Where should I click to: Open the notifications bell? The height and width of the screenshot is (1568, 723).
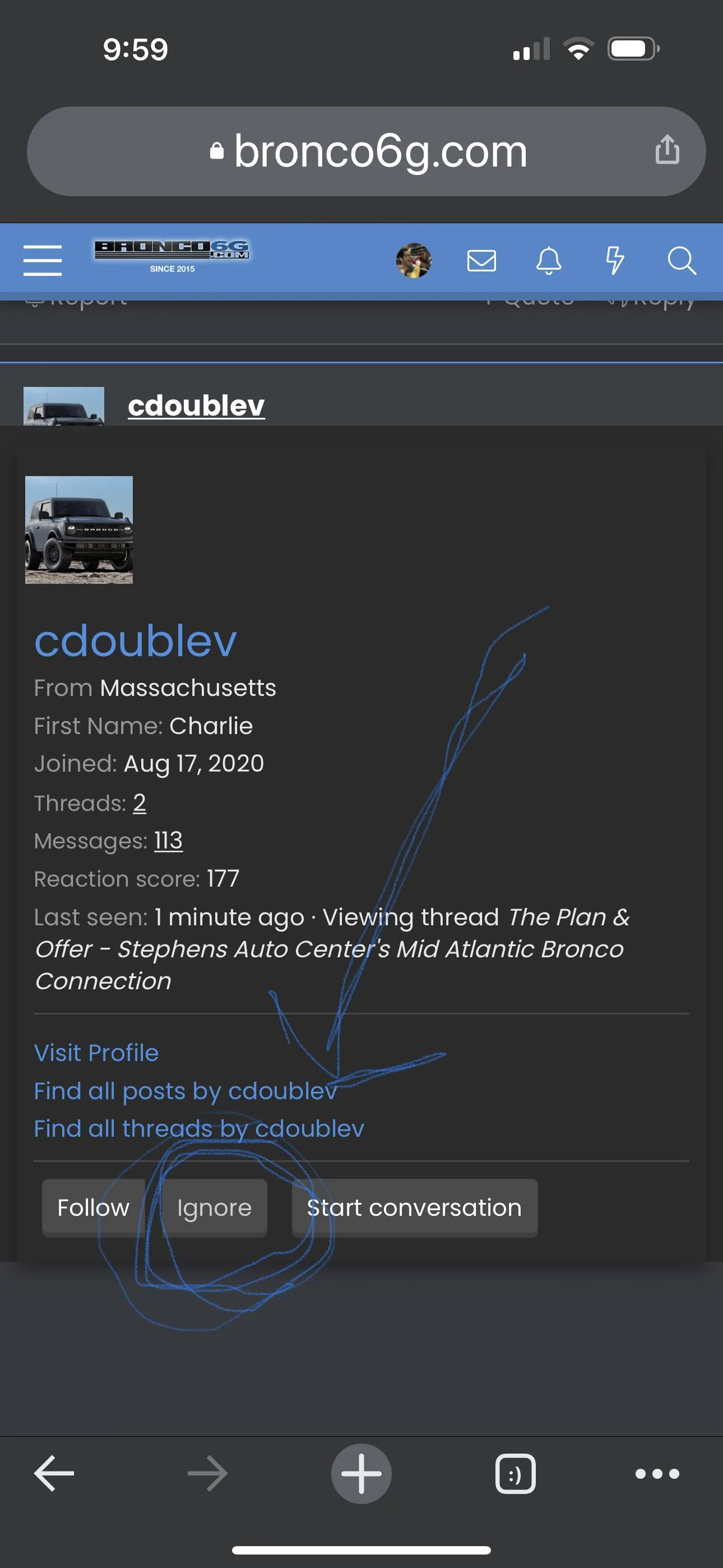[x=548, y=261]
